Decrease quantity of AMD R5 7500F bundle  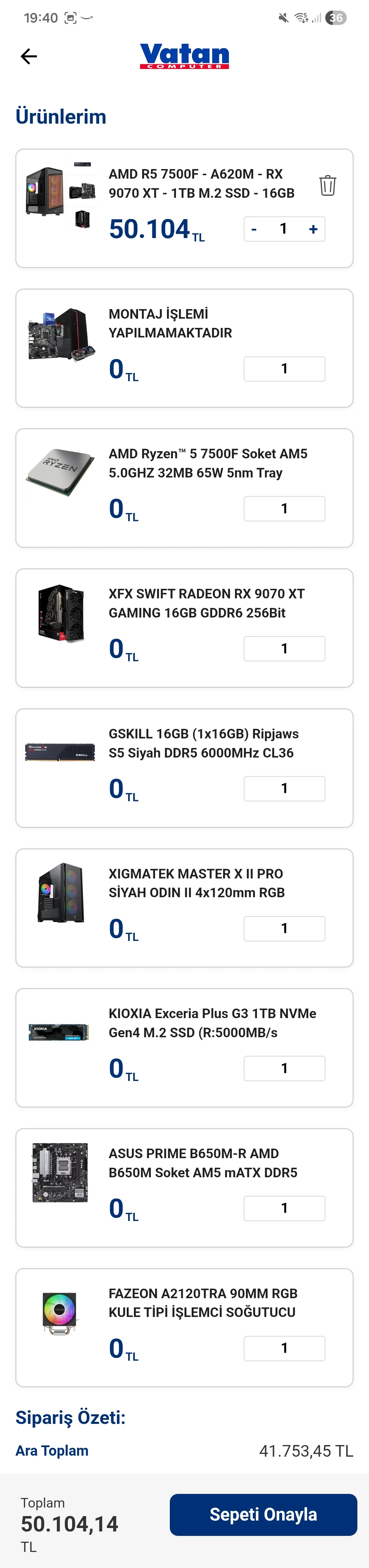(x=255, y=230)
